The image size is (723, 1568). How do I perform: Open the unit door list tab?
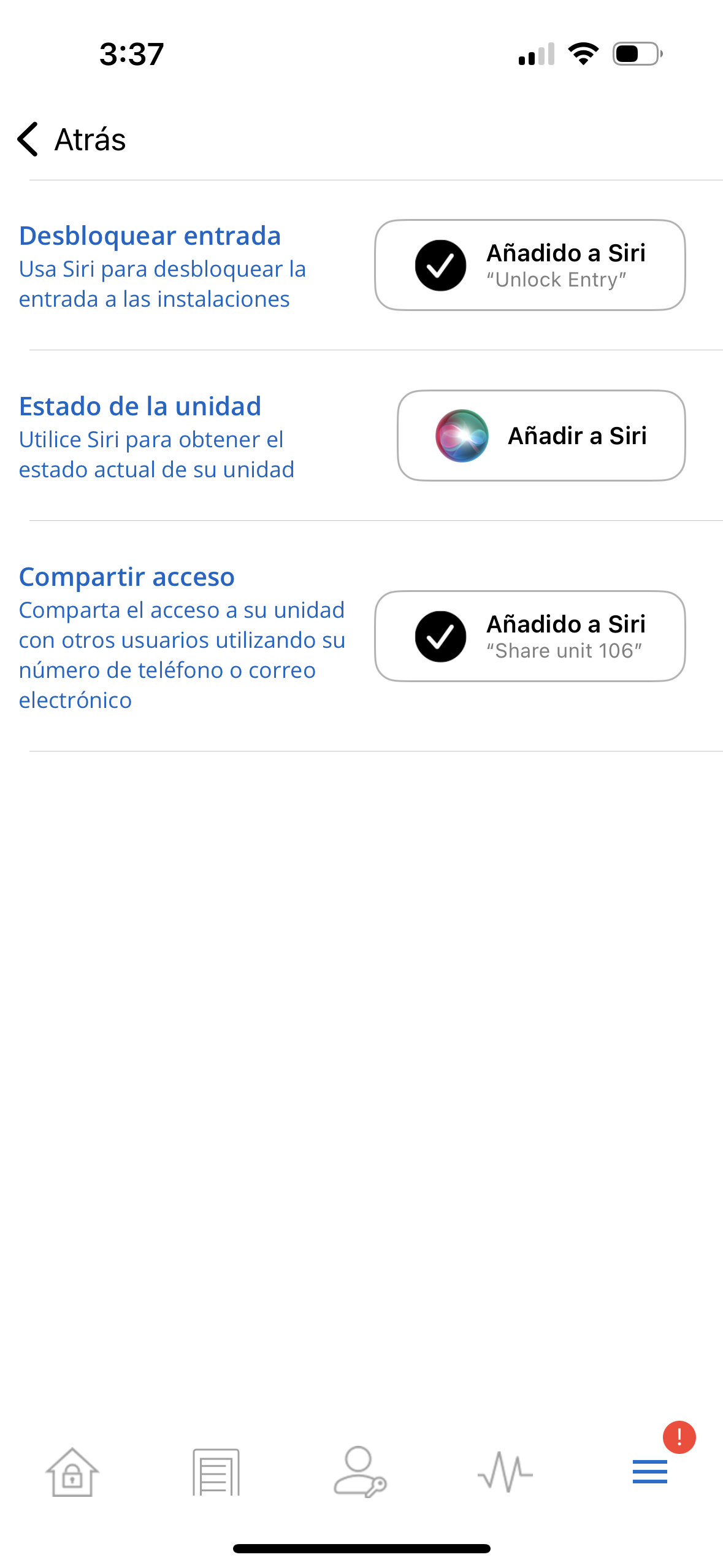click(x=216, y=1472)
